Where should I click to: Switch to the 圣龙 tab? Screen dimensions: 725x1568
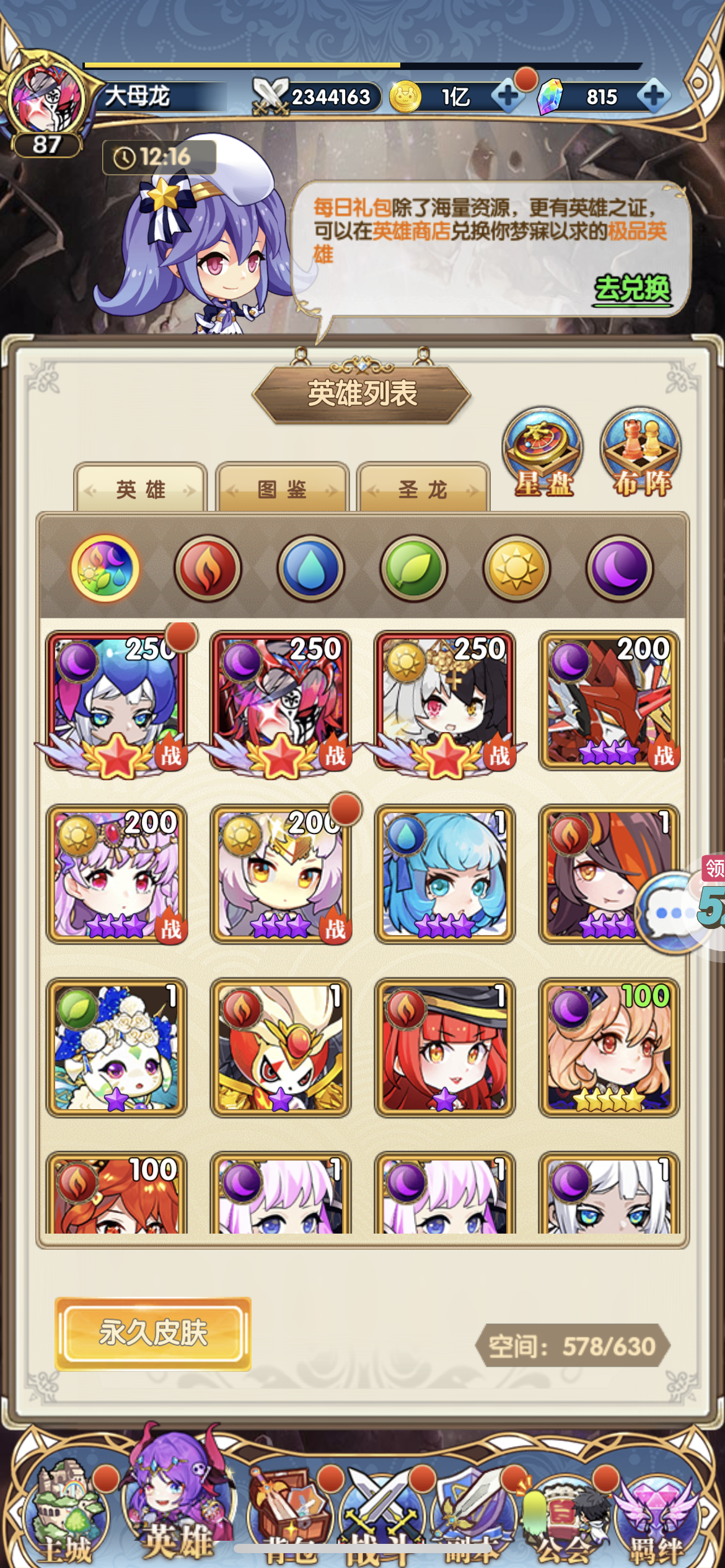coord(423,489)
